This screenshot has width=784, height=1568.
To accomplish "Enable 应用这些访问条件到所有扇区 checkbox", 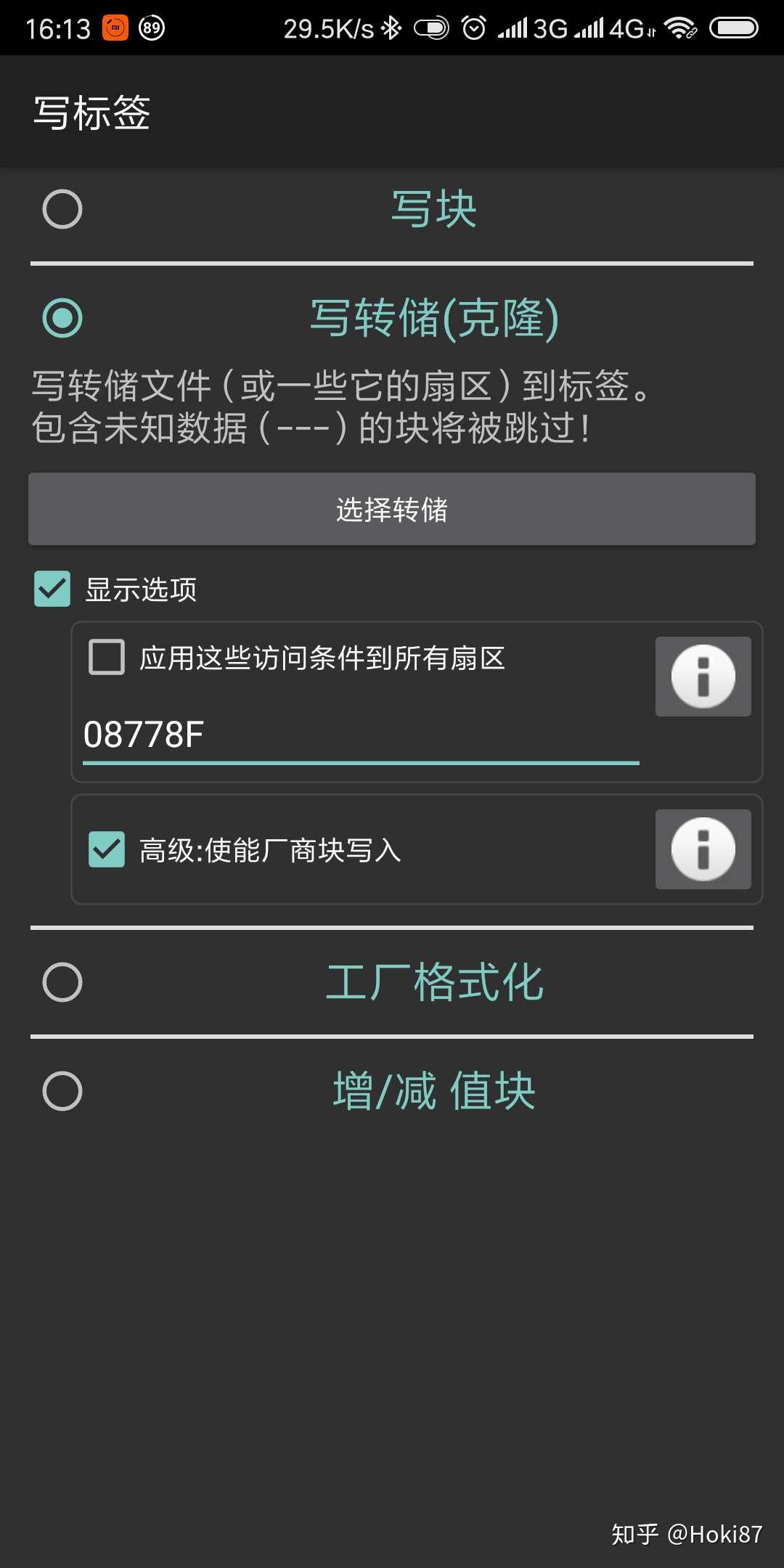I will click(107, 657).
